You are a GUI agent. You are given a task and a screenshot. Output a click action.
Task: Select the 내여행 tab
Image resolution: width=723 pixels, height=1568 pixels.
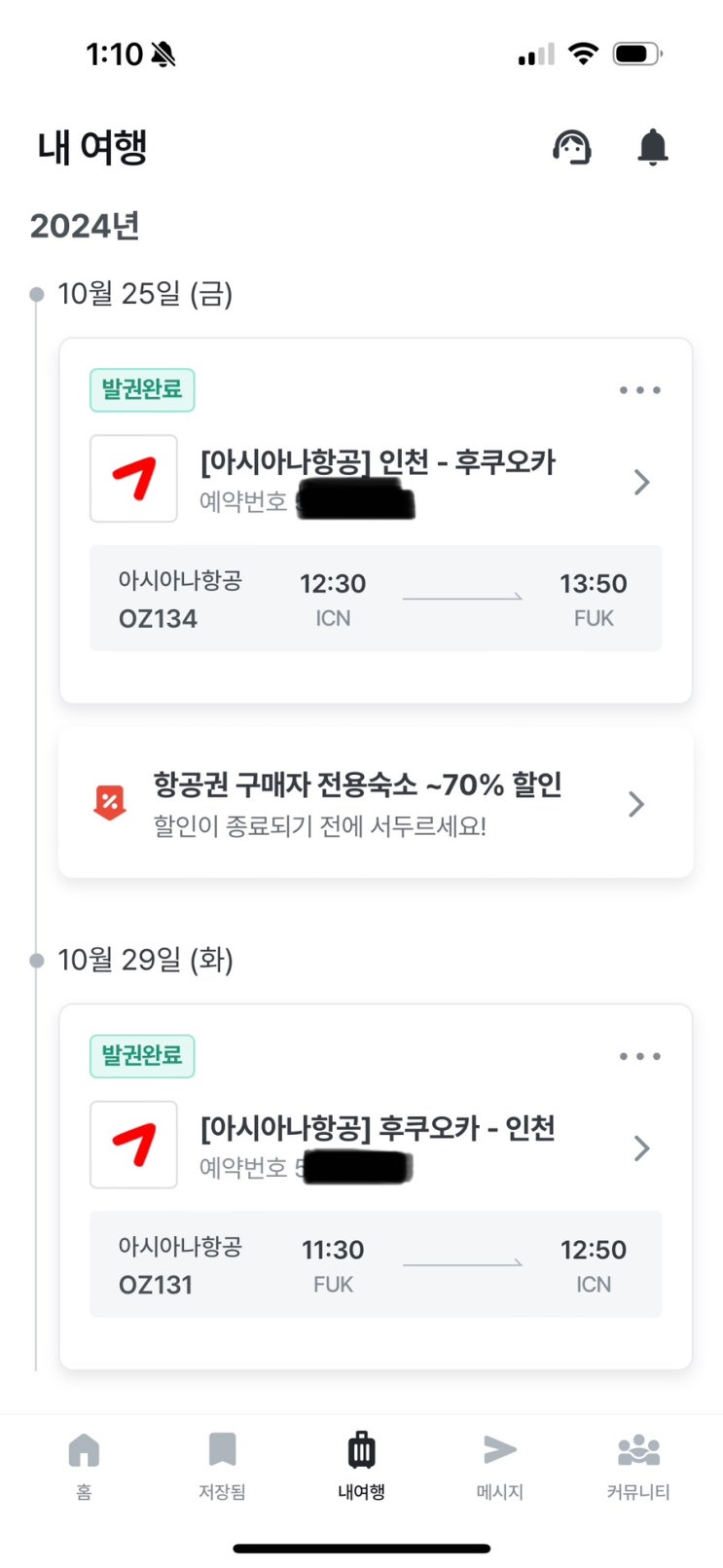pyautogui.click(x=361, y=1466)
